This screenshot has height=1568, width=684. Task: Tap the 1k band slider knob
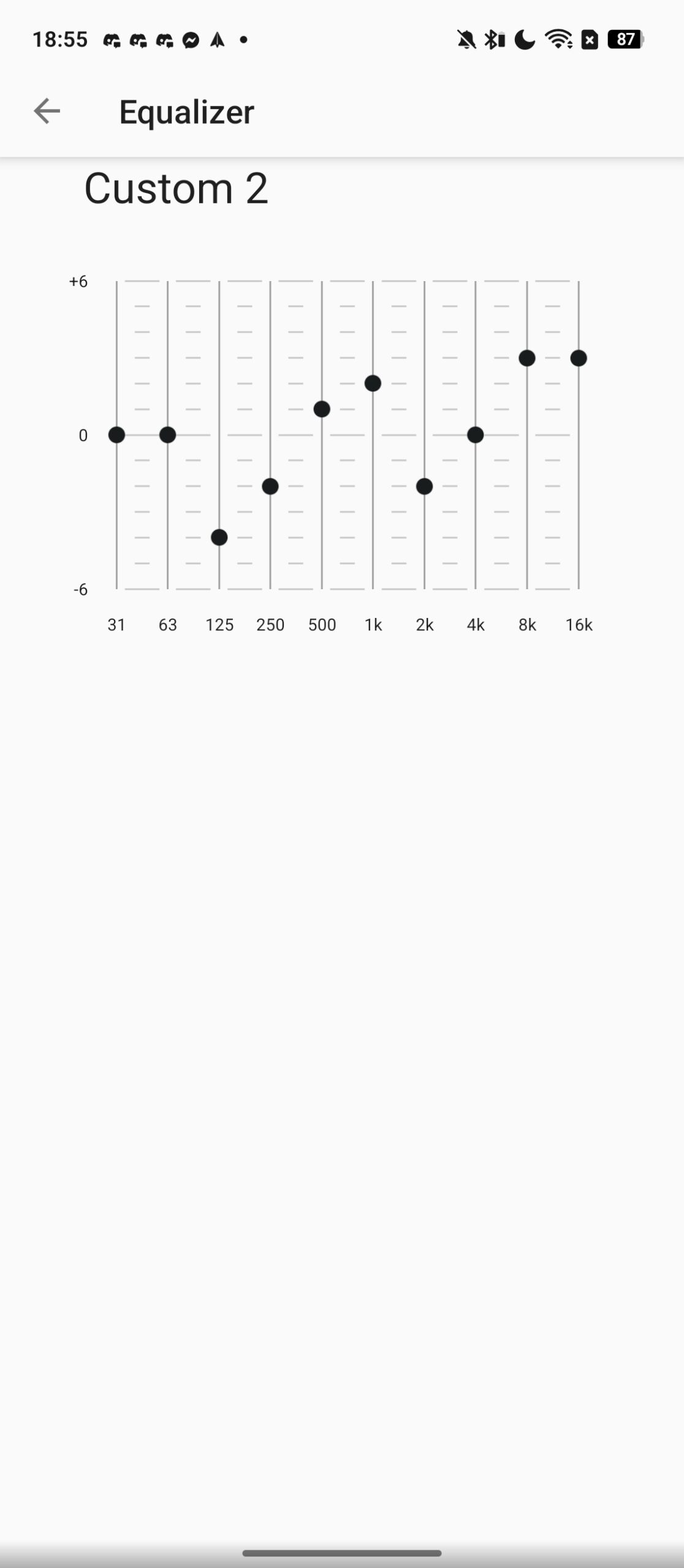pos(373,383)
